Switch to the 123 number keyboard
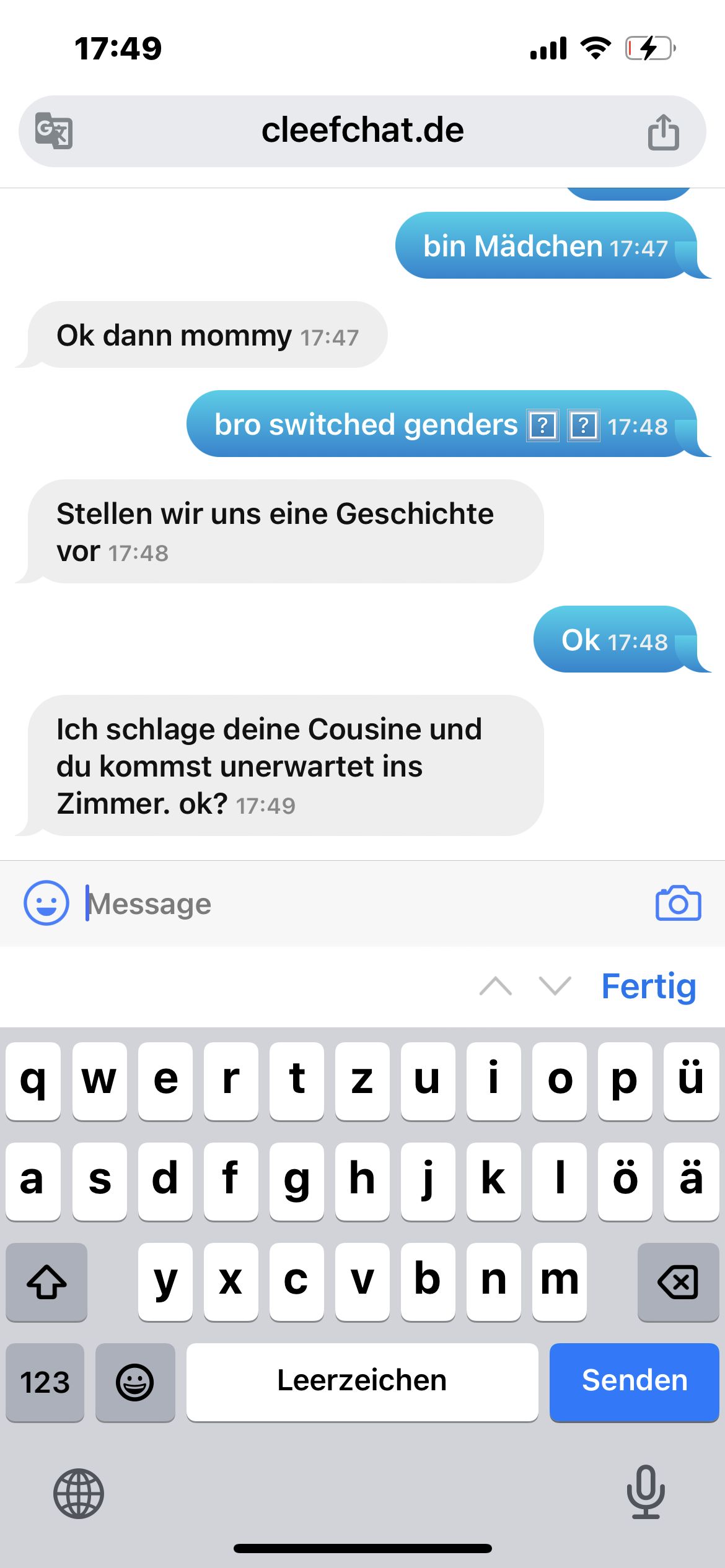 point(45,1382)
